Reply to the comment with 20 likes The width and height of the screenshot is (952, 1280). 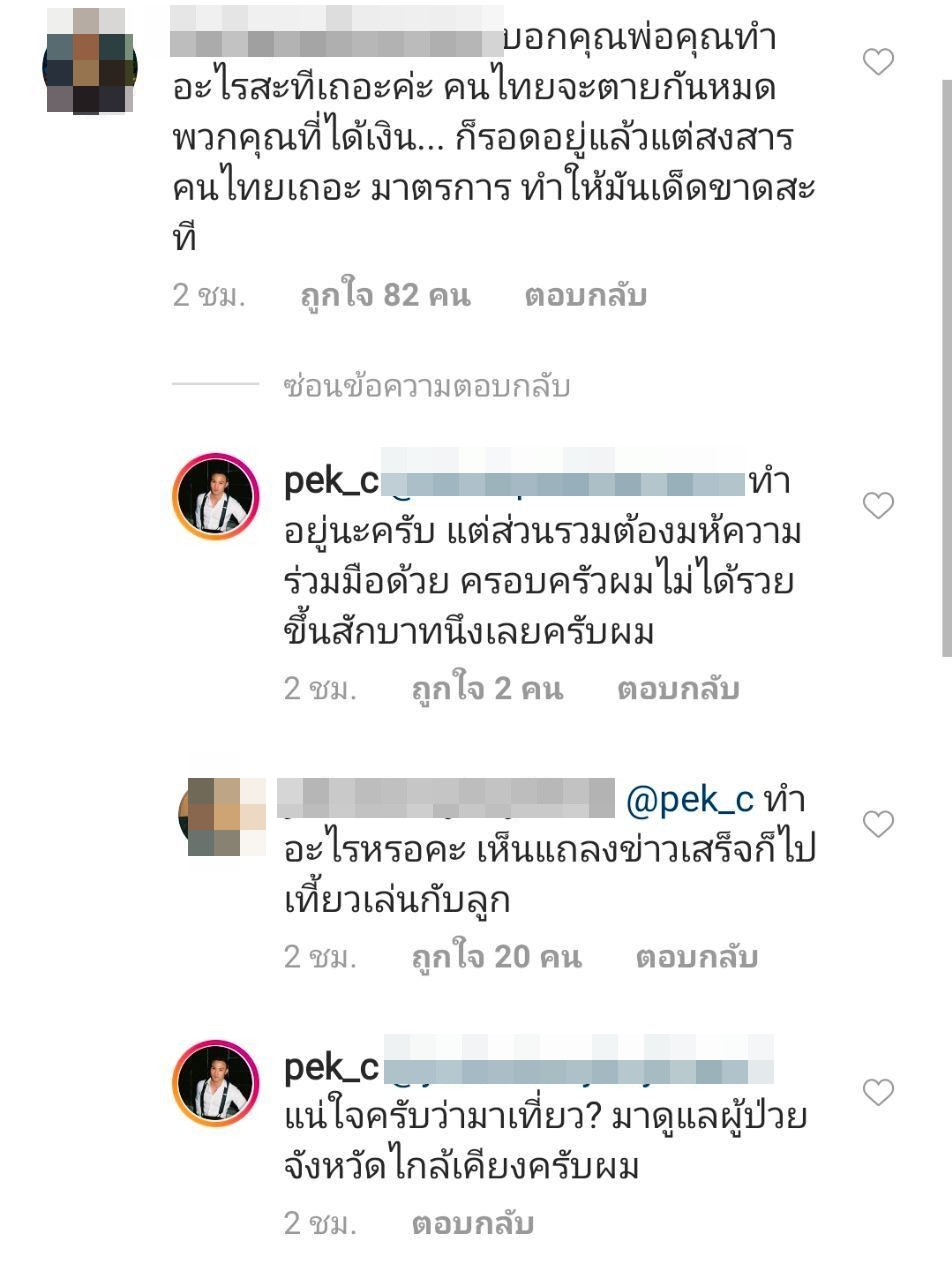pos(696,957)
